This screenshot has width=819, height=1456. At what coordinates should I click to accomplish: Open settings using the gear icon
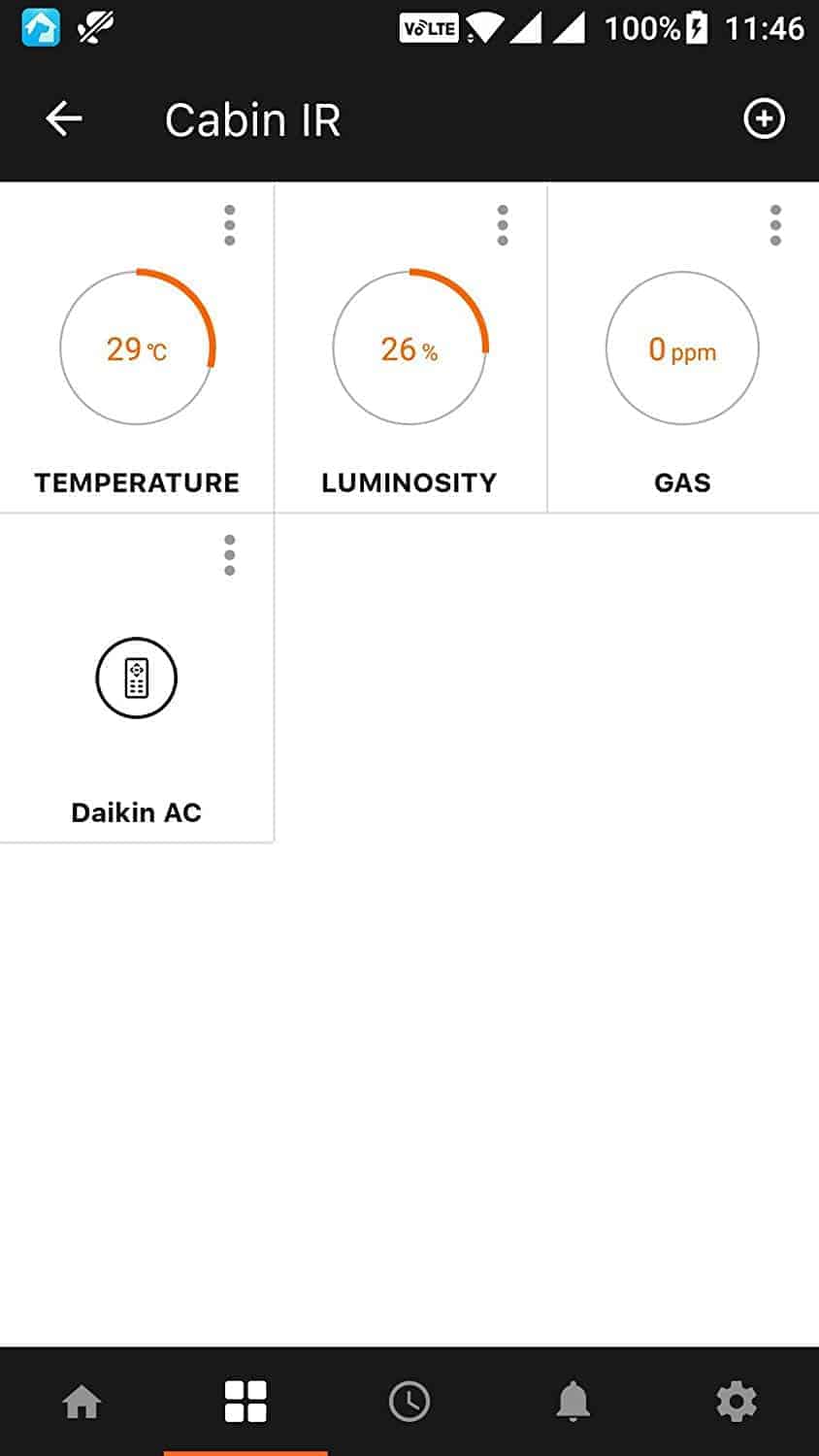point(737,1401)
